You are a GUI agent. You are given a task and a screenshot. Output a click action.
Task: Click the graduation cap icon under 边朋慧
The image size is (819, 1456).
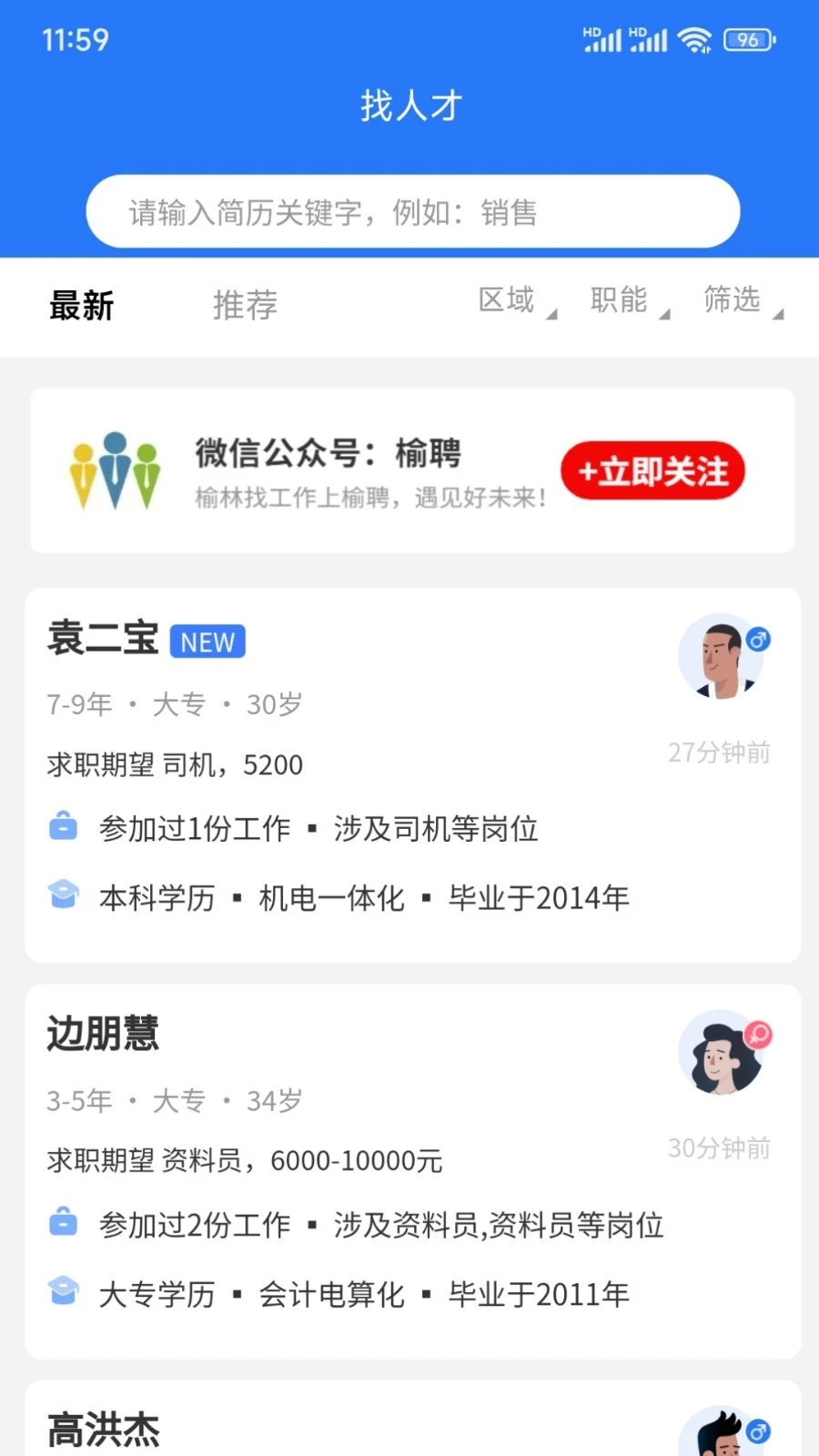click(62, 1293)
